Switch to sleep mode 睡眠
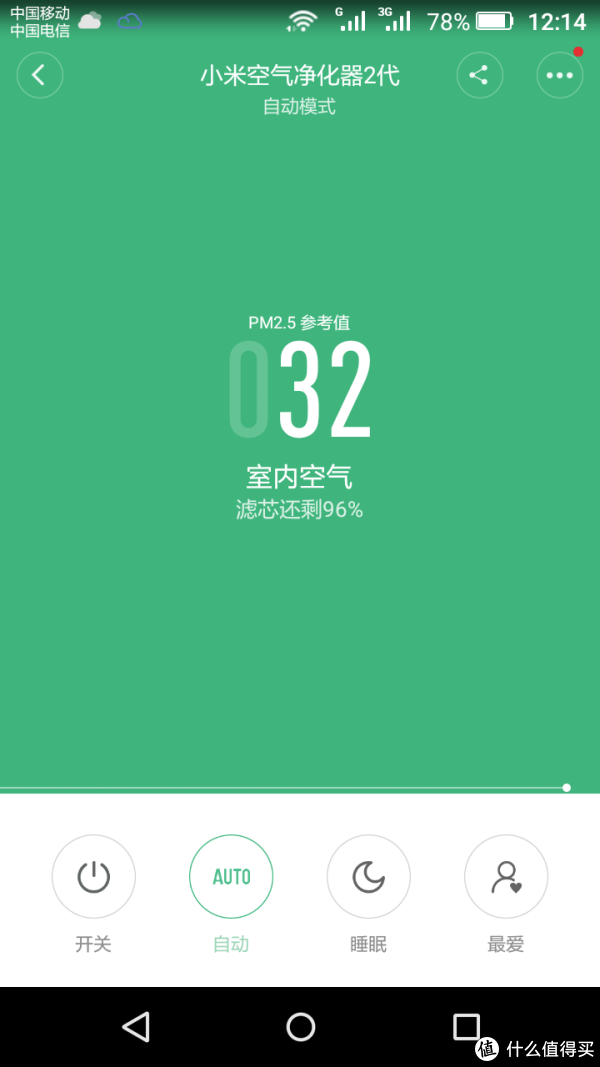 (369, 876)
